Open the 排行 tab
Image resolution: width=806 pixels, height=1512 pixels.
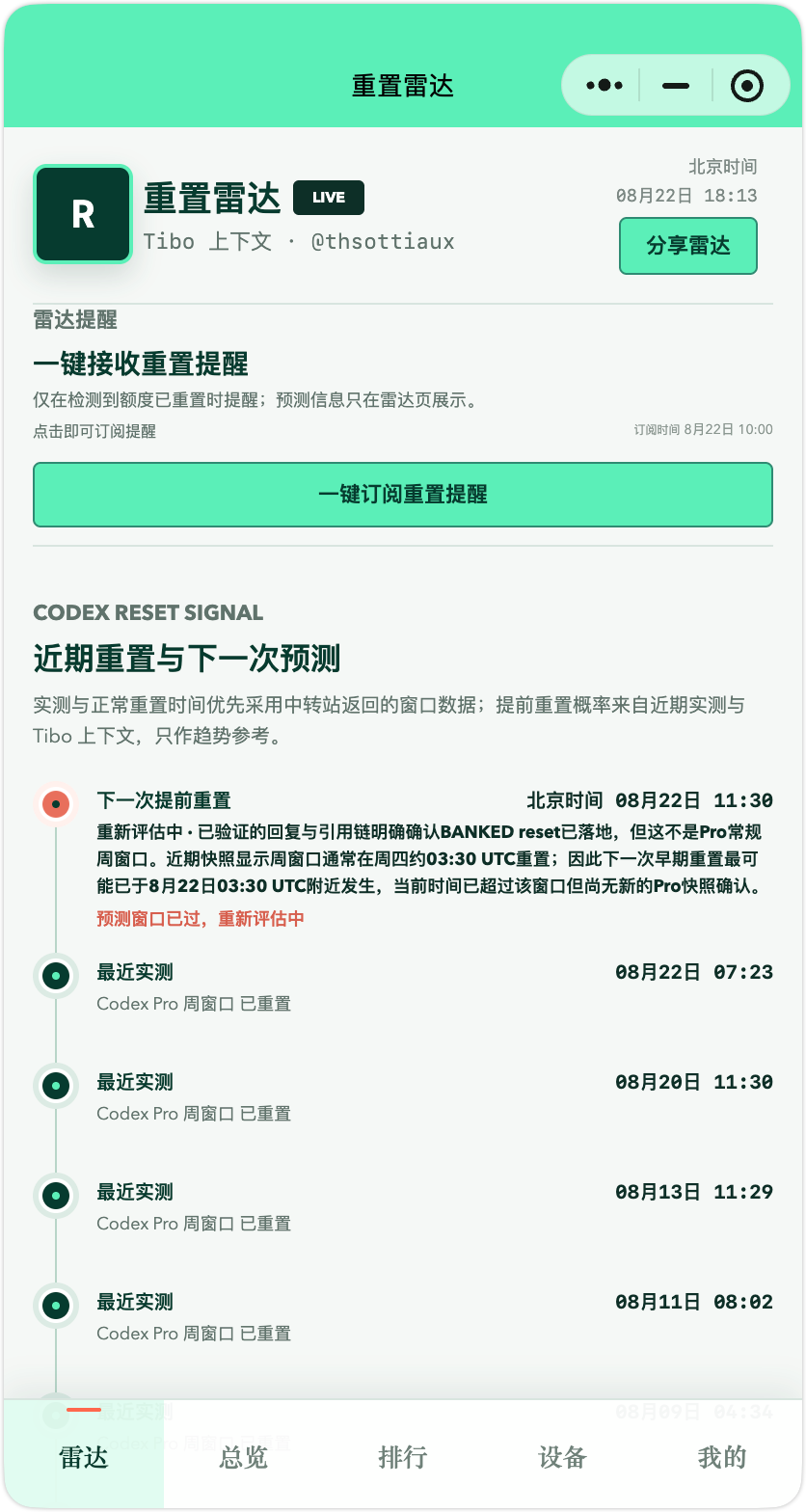[403, 1455]
